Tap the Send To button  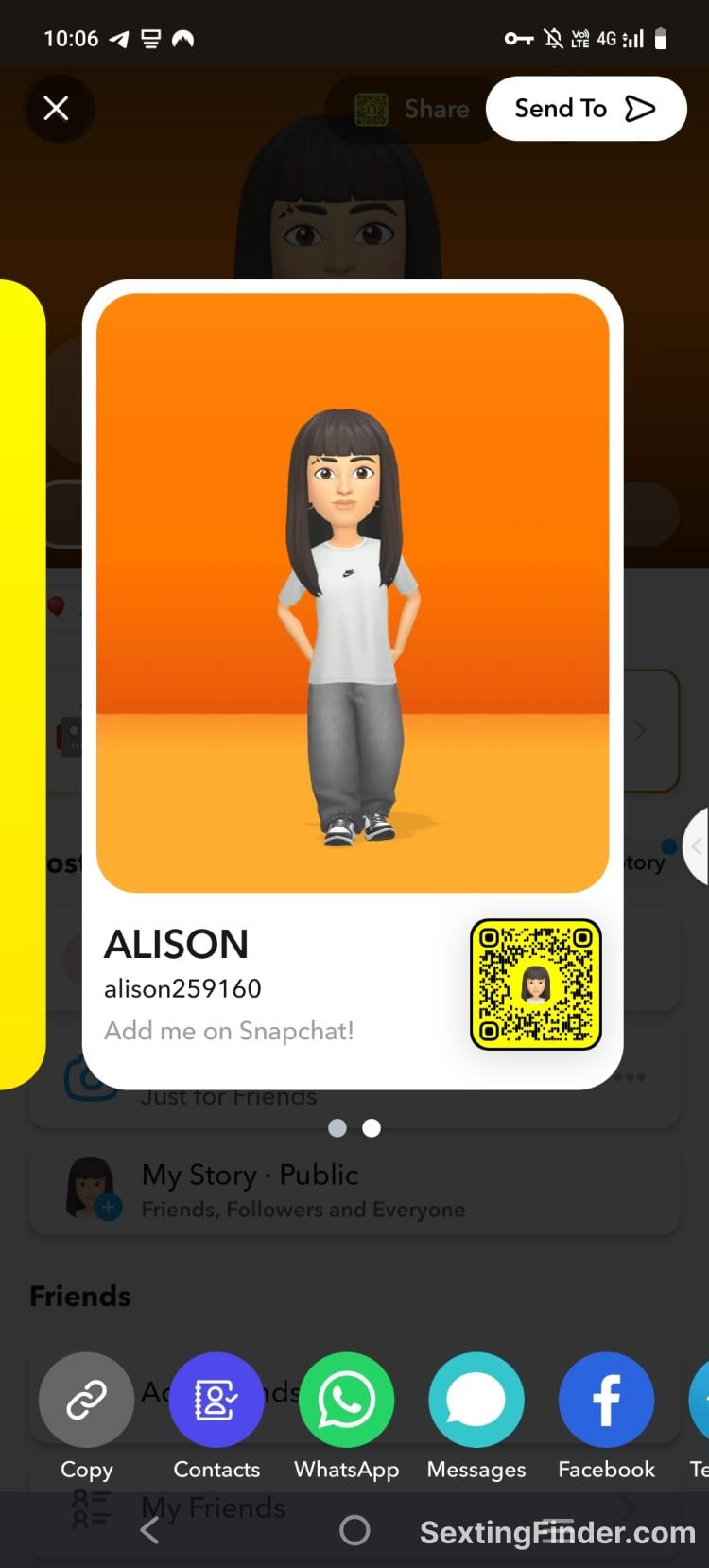[x=585, y=109]
